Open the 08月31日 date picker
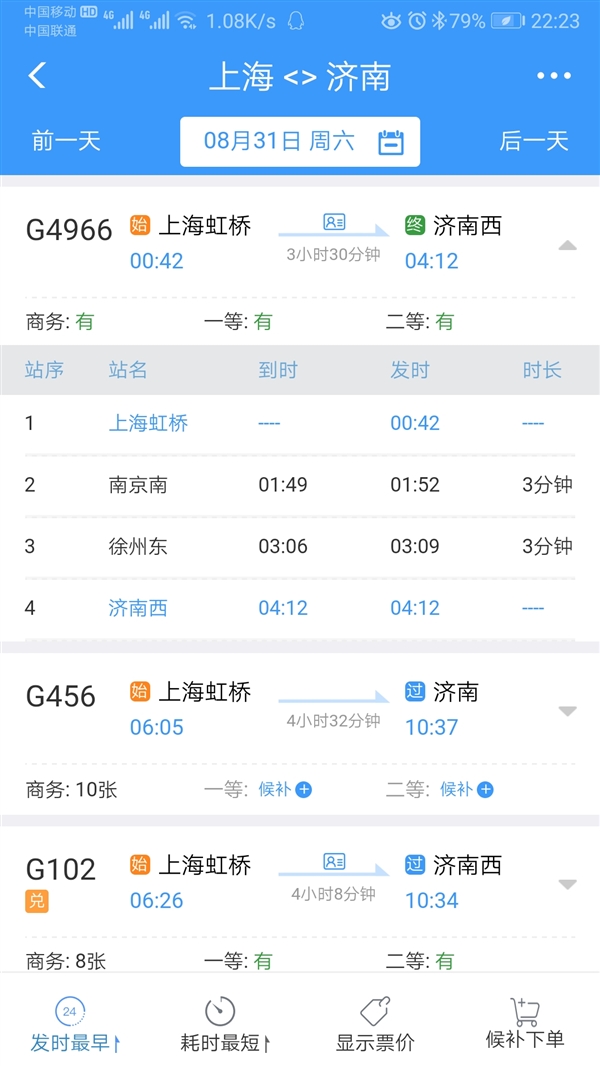 click(300, 141)
